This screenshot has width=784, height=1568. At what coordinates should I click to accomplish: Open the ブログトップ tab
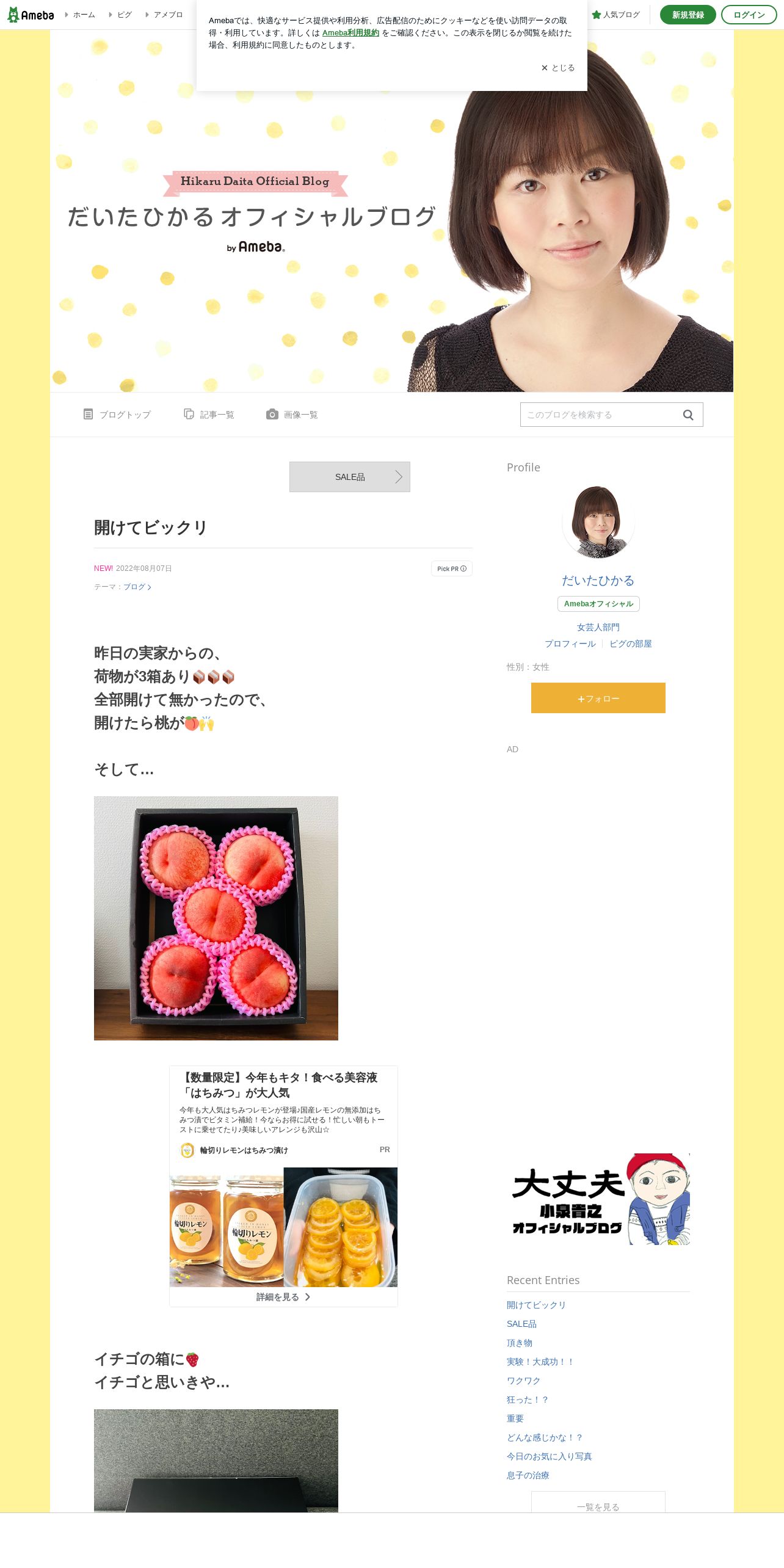117,415
